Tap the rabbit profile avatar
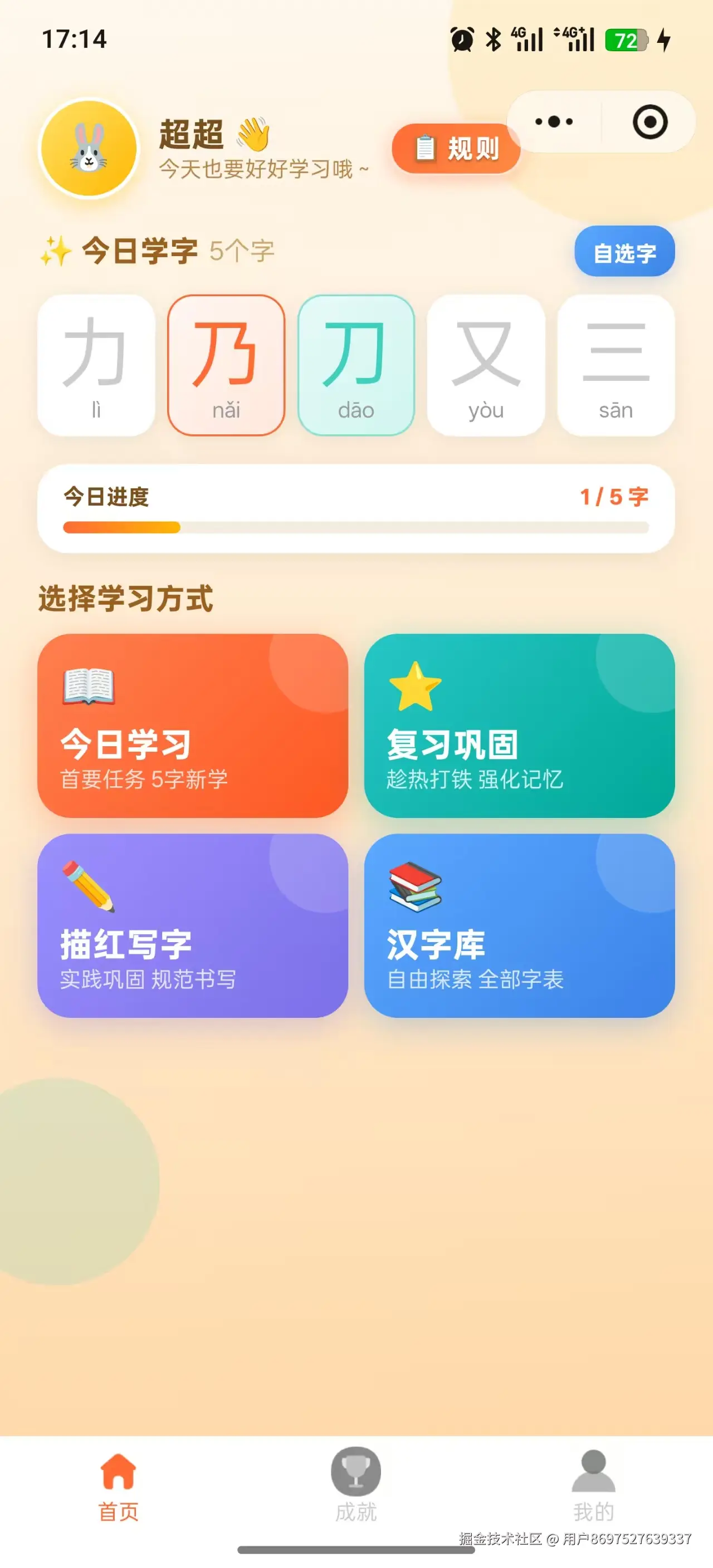Image resolution: width=713 pixels, height=1568 pixels. pos(90,149)
